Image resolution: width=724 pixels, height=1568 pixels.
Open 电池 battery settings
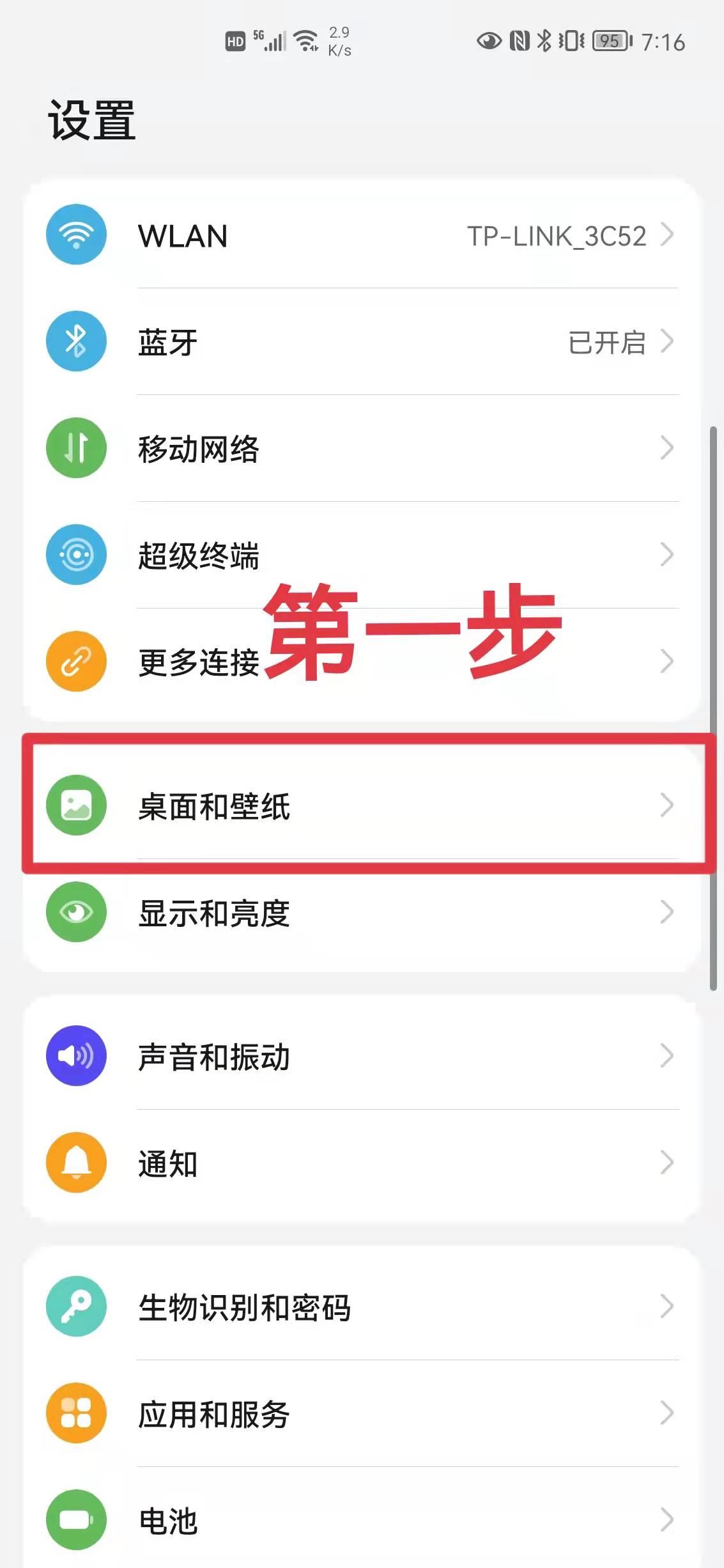pyautogui.click(x=362, y=1520)
